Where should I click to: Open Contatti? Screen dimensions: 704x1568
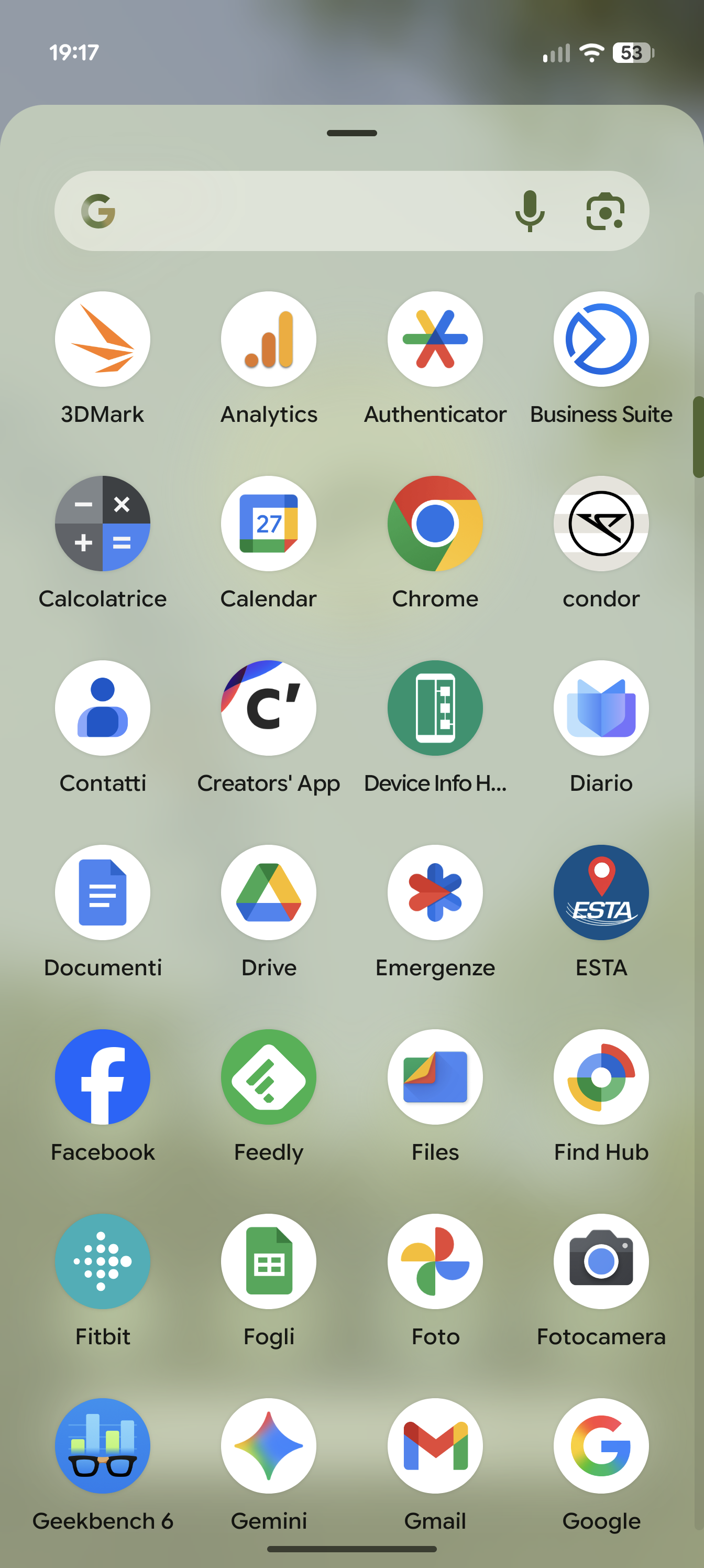click(102, 708)
